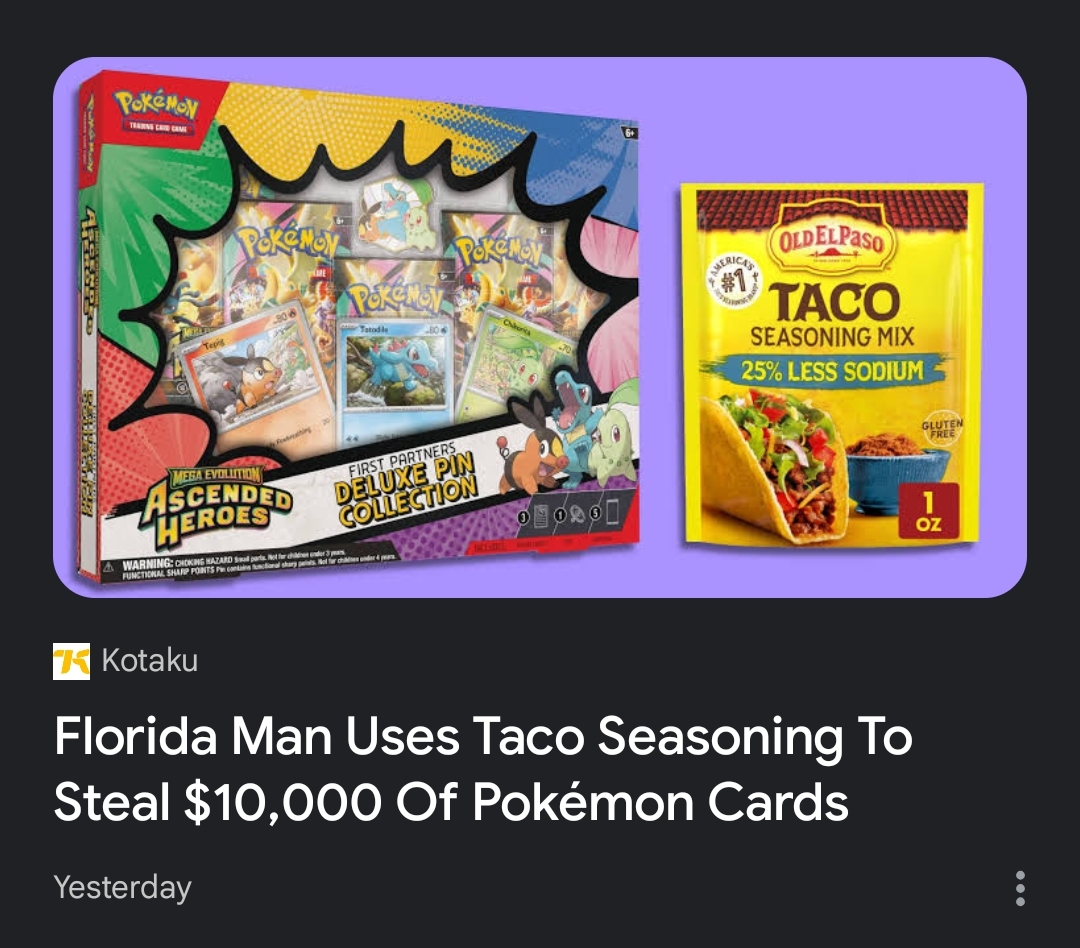Screen dimensions: 1080x948
Task: Open the overflow menu for Kotaku article
Action: [1019, 888]
